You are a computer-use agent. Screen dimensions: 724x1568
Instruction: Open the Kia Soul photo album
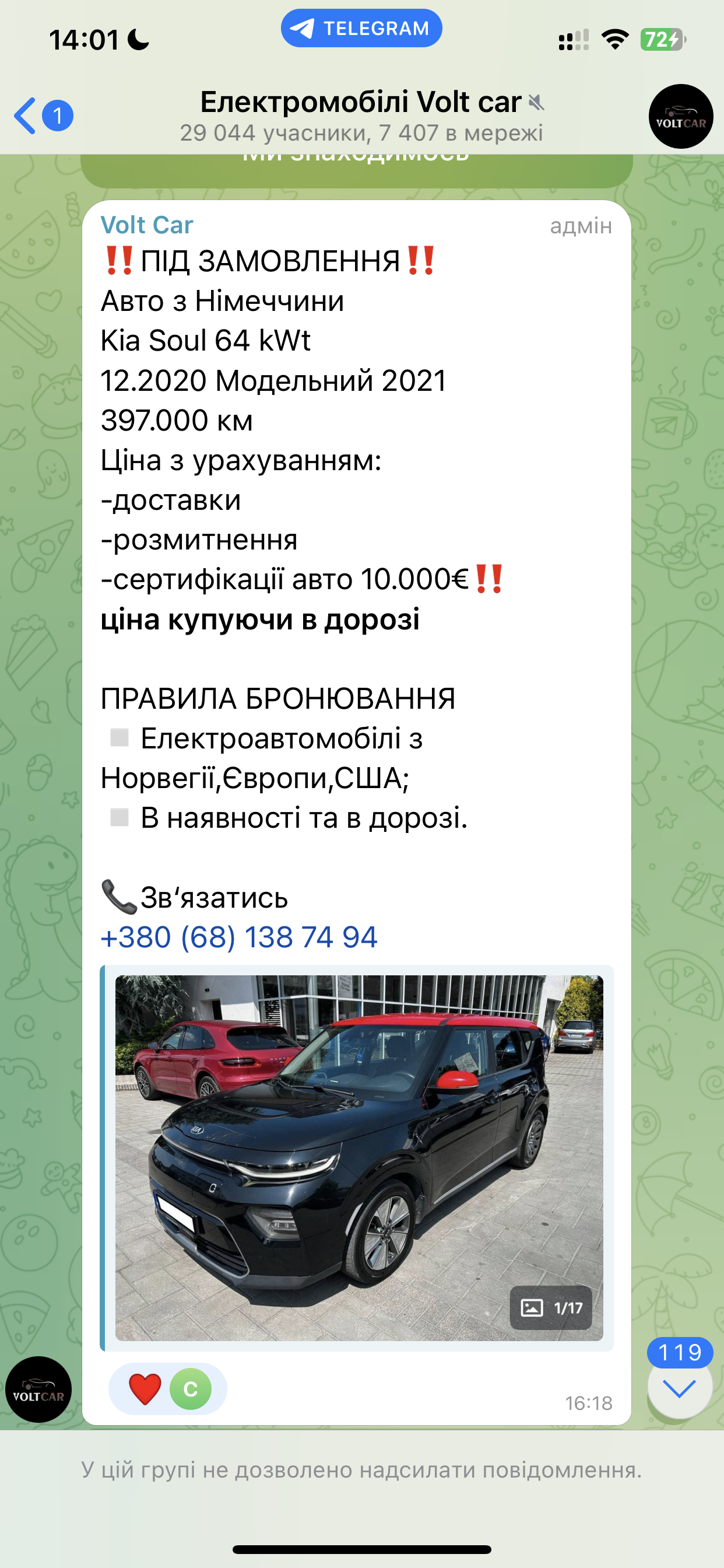(359, 1157)
